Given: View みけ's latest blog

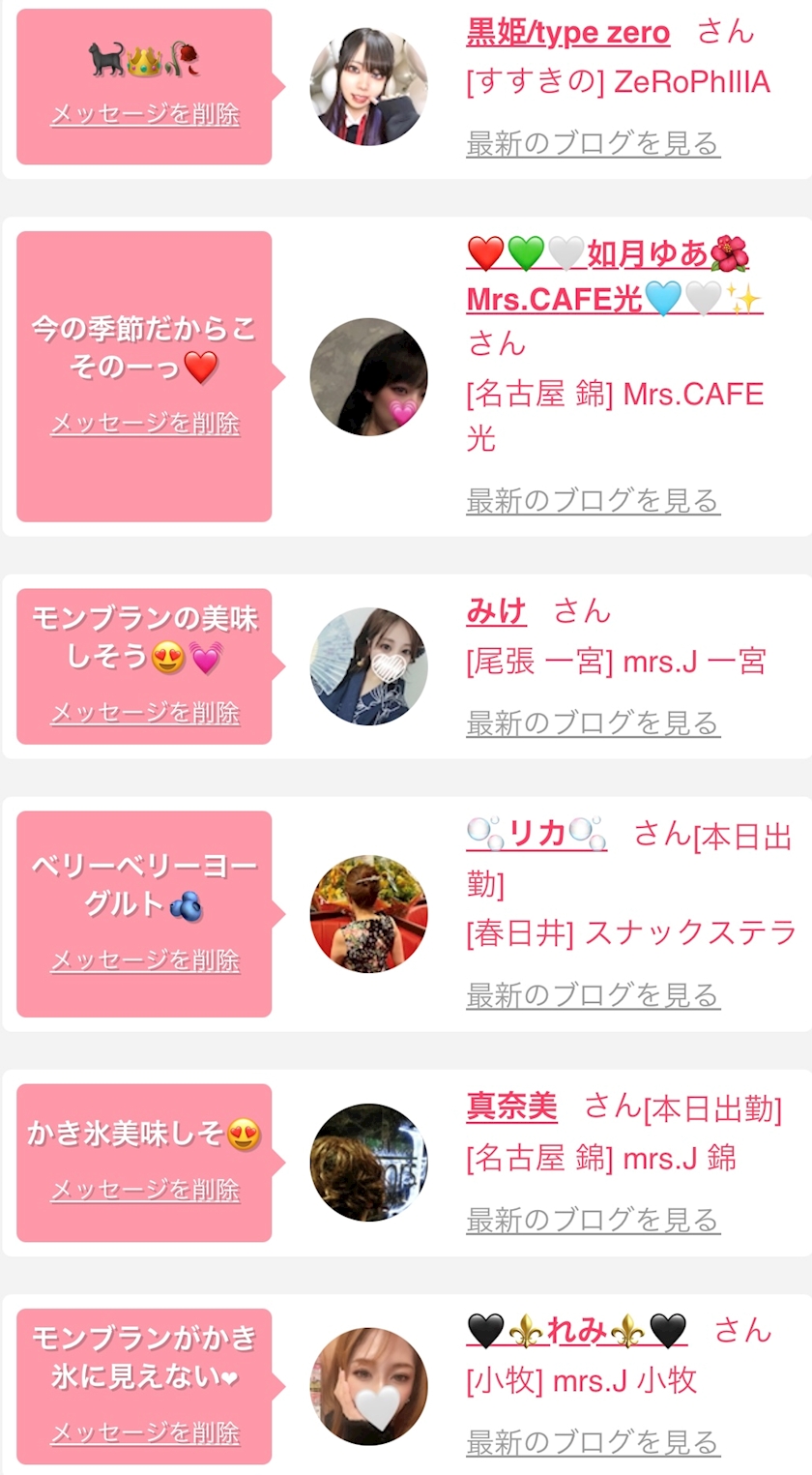Looking at the screenshot, I should point(593,723).
